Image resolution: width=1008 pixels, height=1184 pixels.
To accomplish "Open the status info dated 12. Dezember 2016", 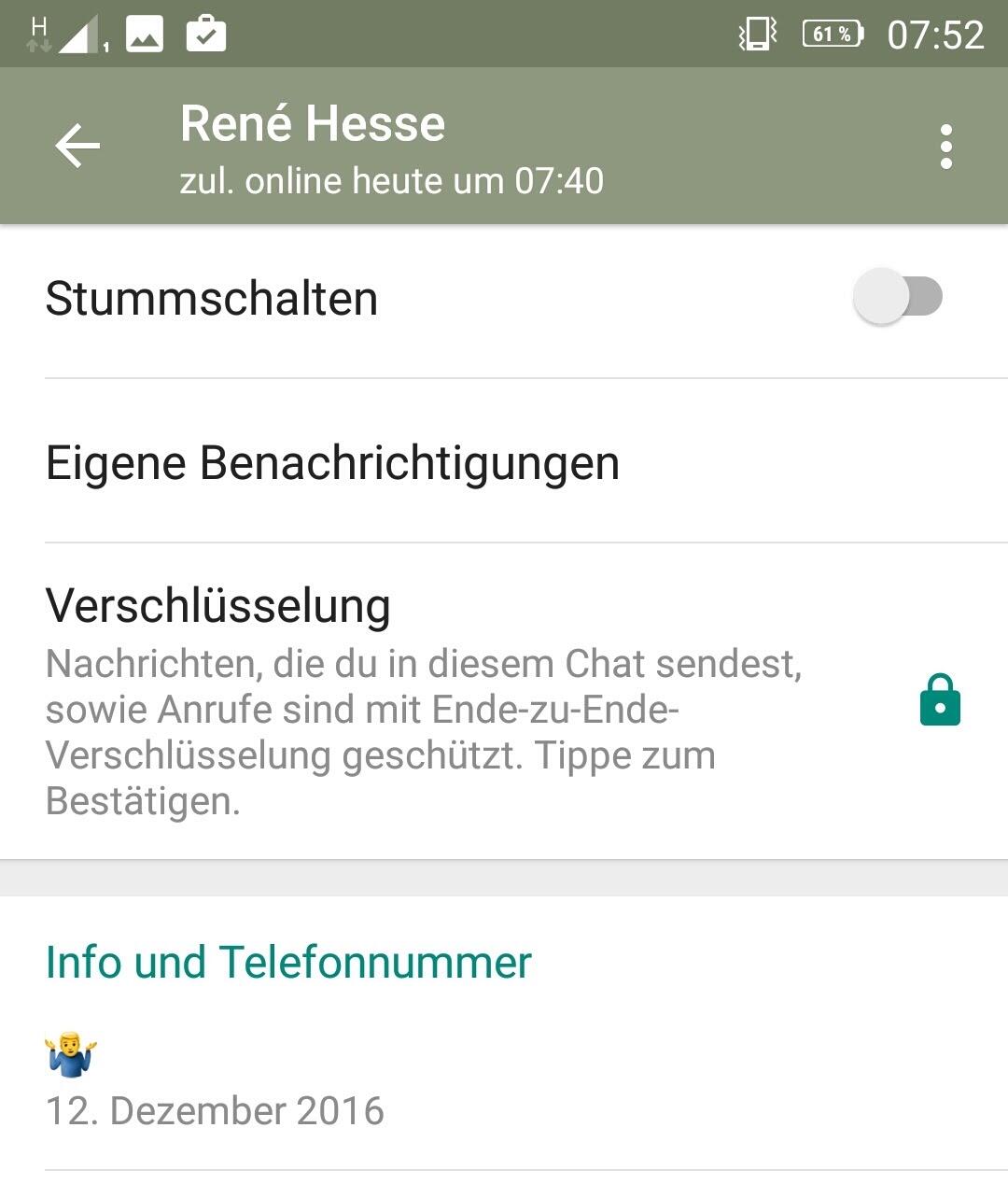I will pyautogui.click(x=215, y=1083).
